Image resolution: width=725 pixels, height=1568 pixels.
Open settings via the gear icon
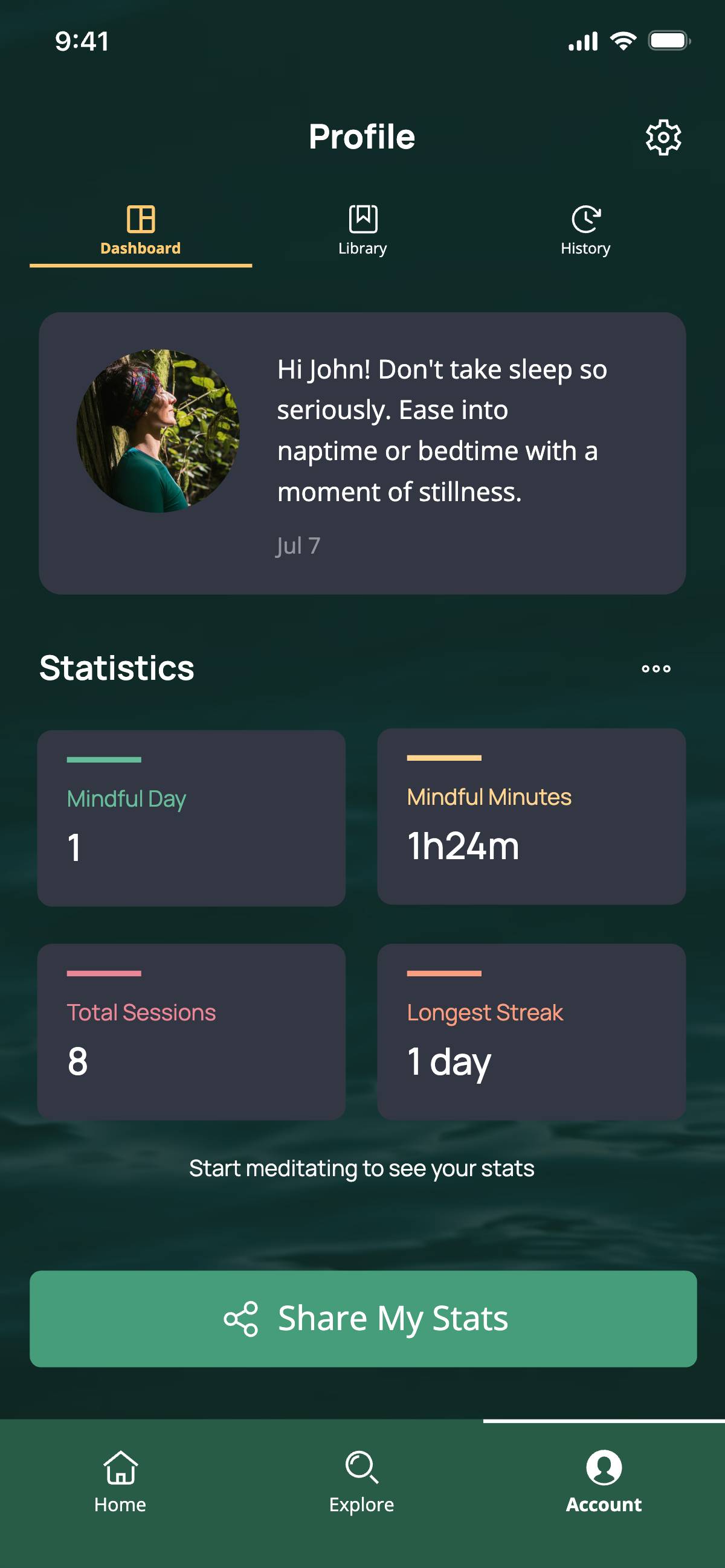pos(663,137)
